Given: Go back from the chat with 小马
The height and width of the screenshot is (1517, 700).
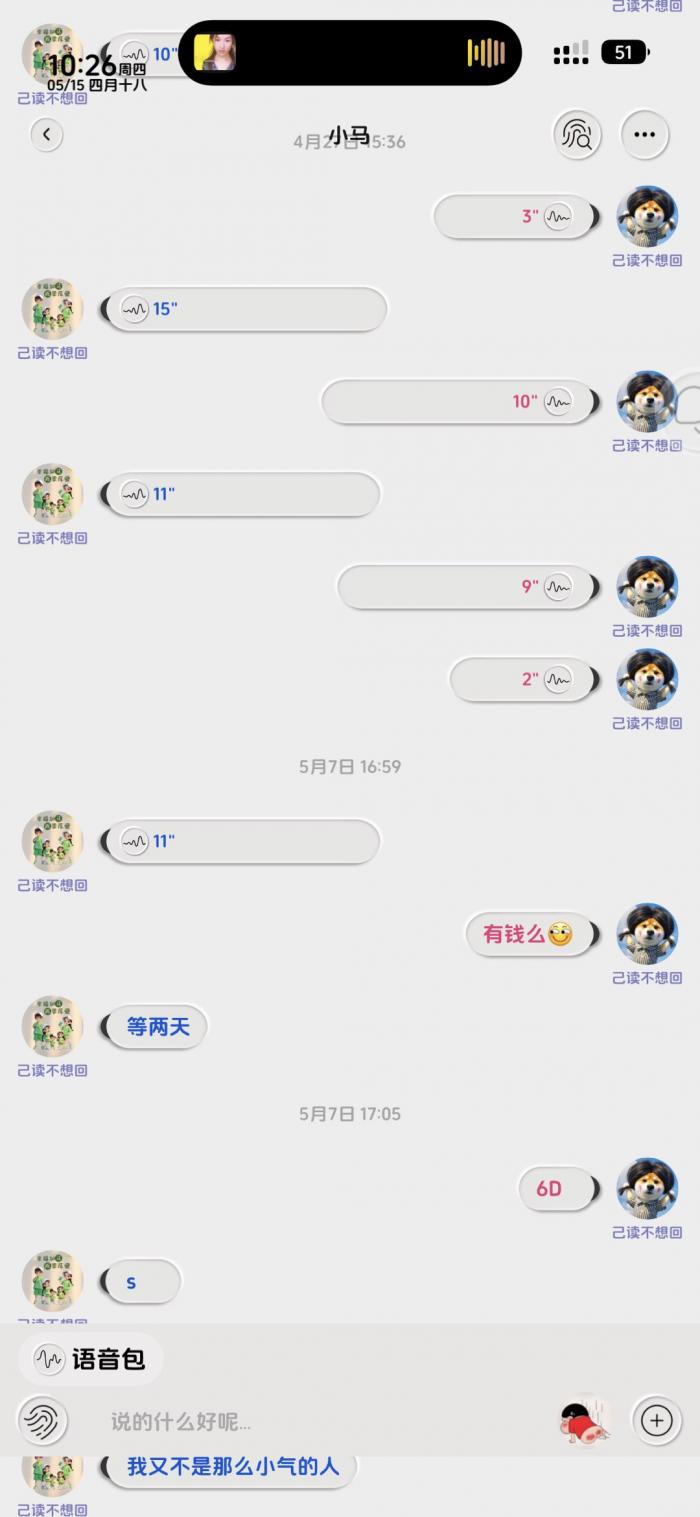Looking at the screenshot, I should click(x=47, y=134).
